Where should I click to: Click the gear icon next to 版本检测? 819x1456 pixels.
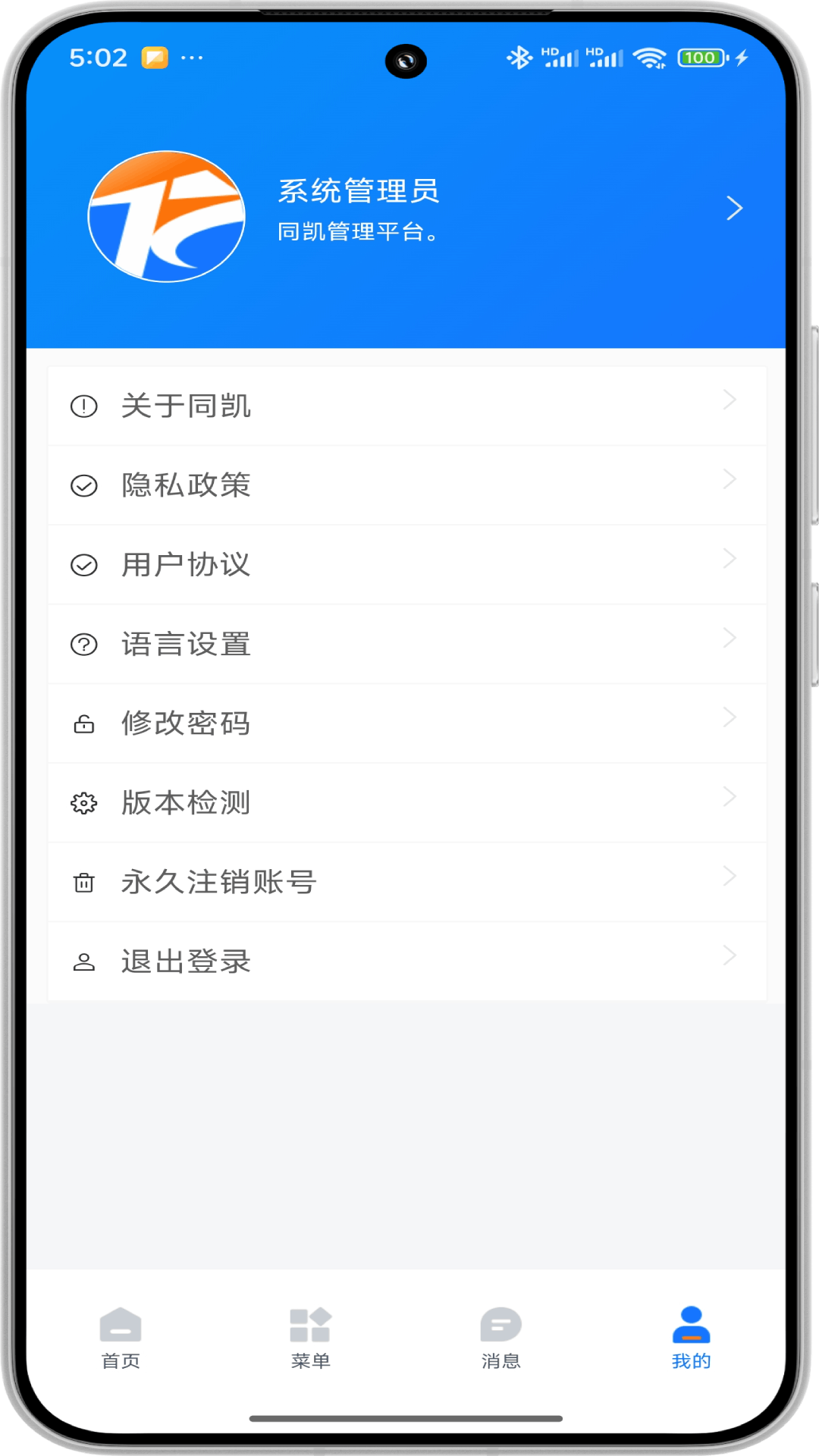[x=83, y=802]
